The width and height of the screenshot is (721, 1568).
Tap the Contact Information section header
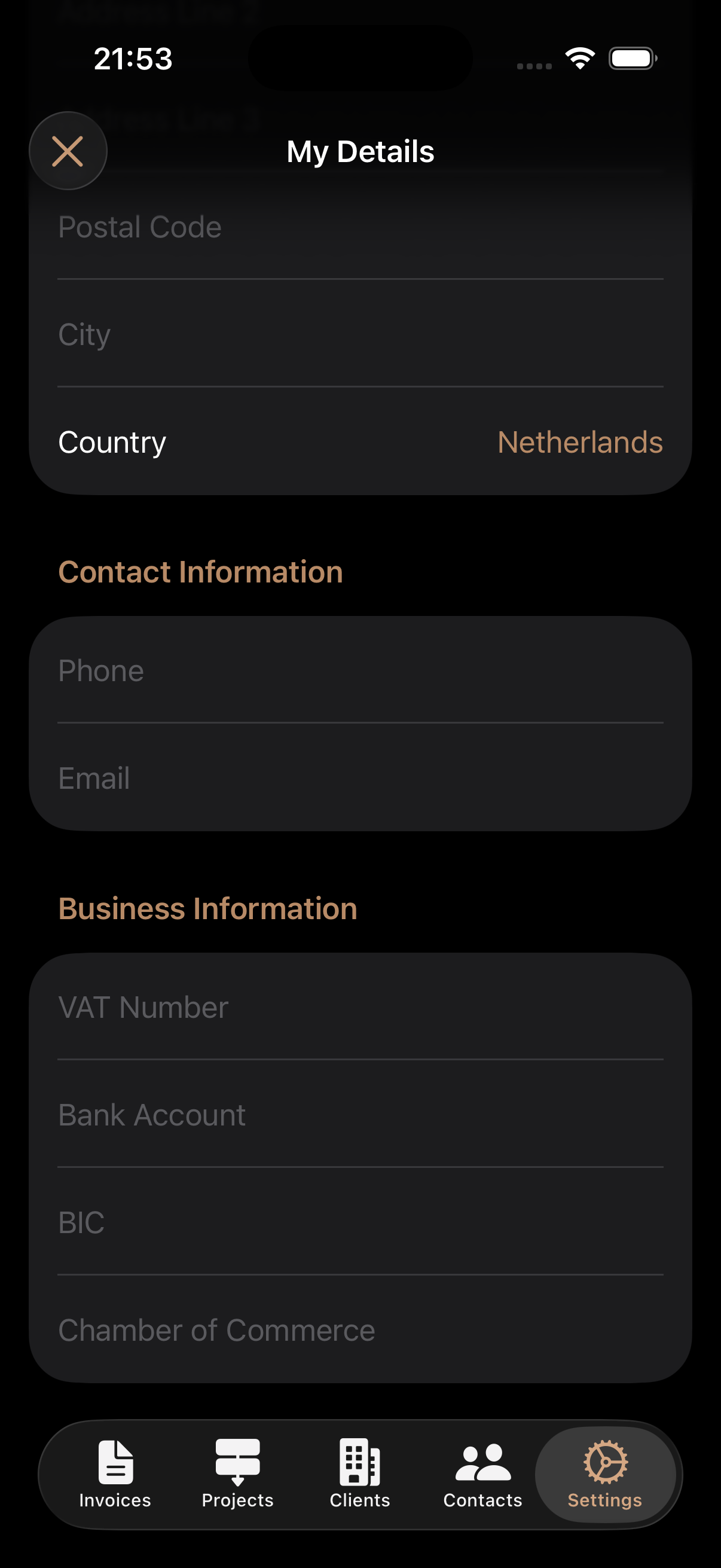tap(200, 571)
